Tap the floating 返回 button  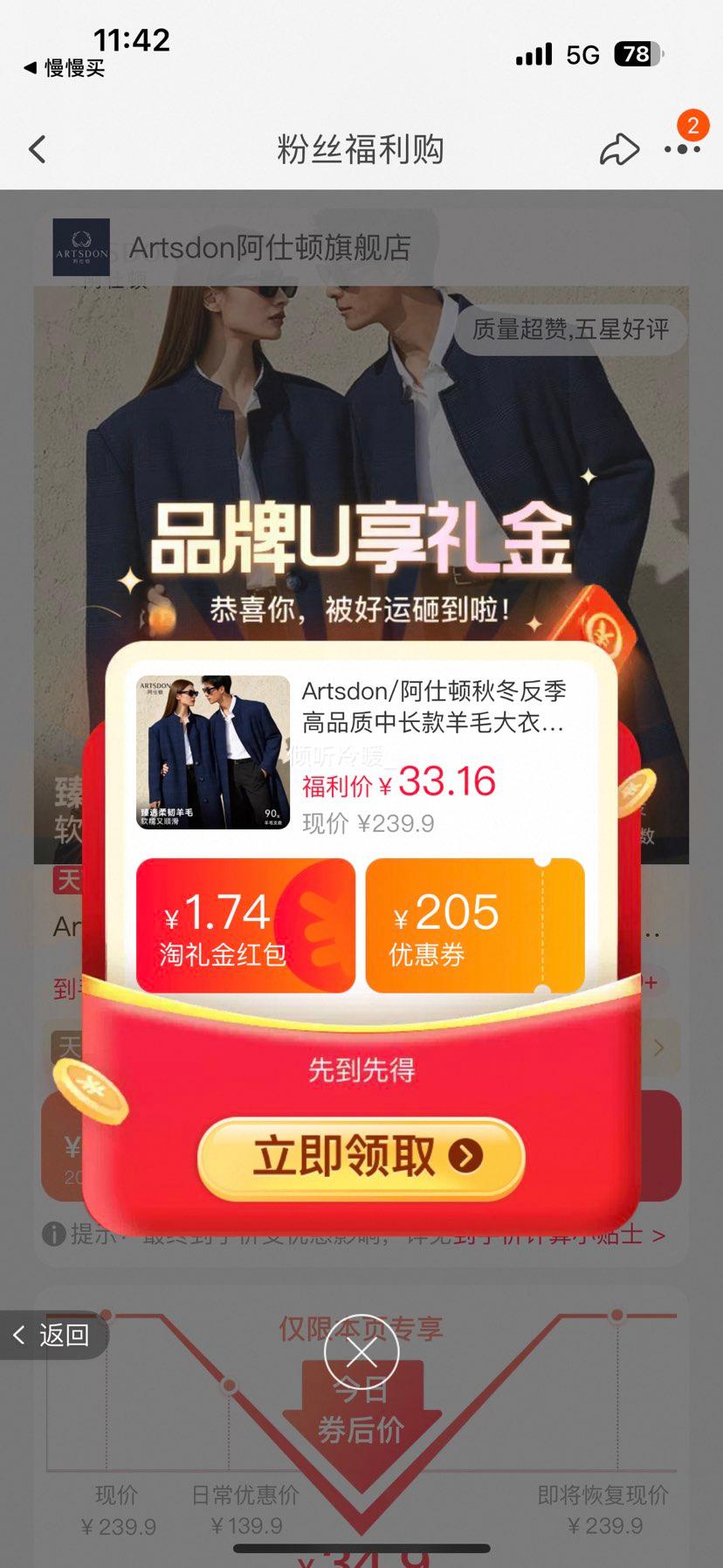point(52,1335)
